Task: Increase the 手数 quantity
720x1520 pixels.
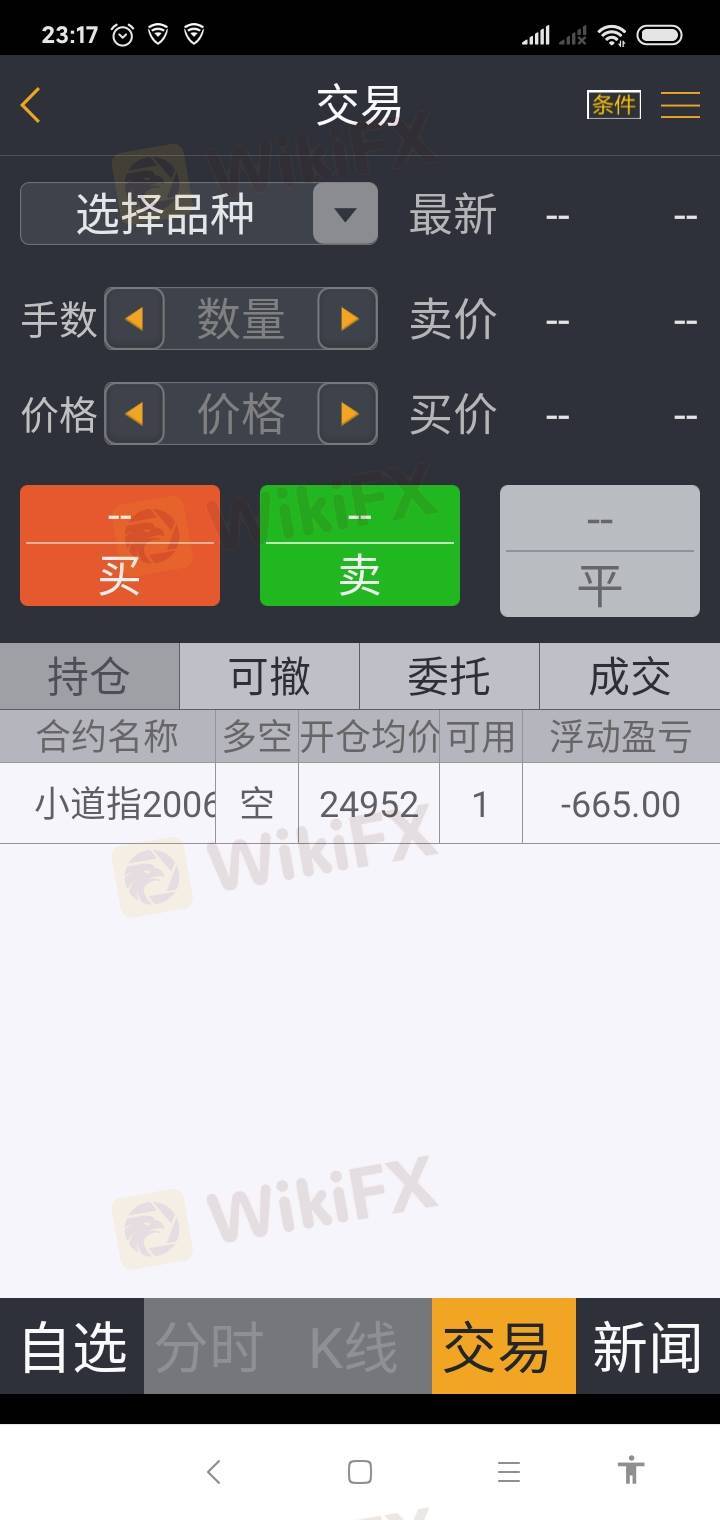Action: click(x=348, y=319)
